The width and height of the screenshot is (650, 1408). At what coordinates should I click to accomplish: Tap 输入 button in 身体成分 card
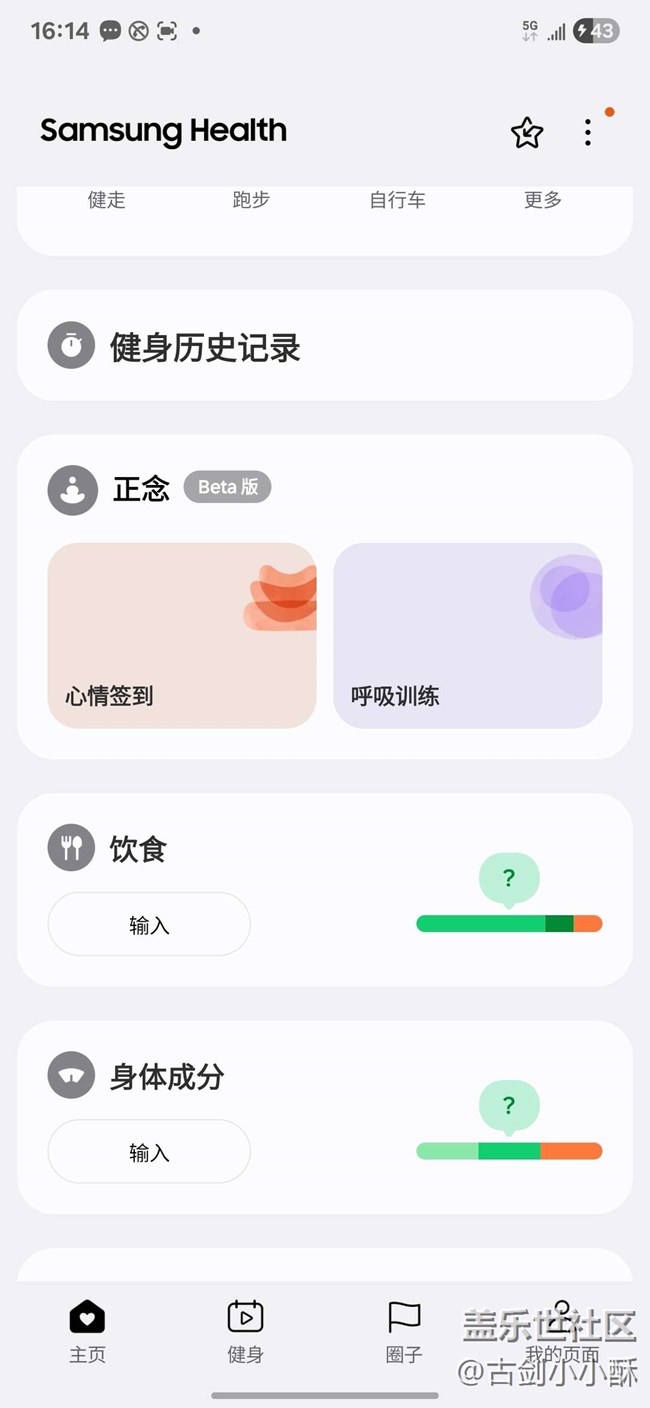click(149, 1152)
